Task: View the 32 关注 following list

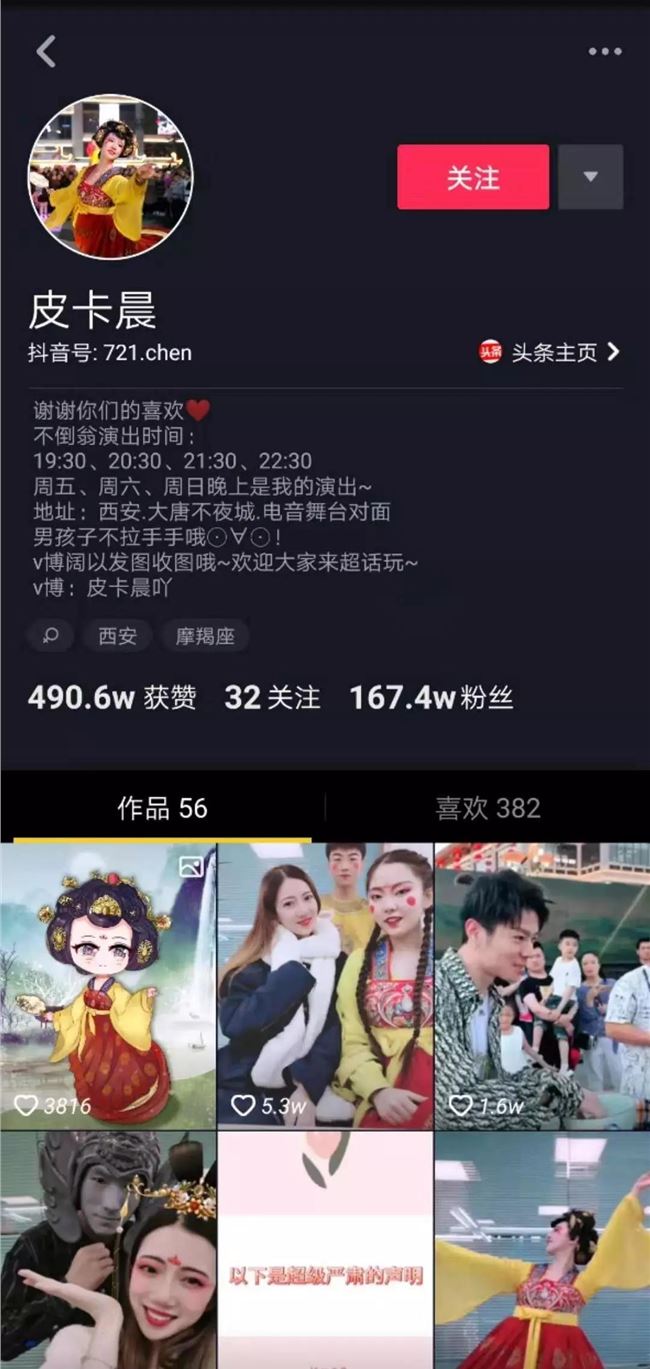Action: pyautogui.click(x=272, y=698)
